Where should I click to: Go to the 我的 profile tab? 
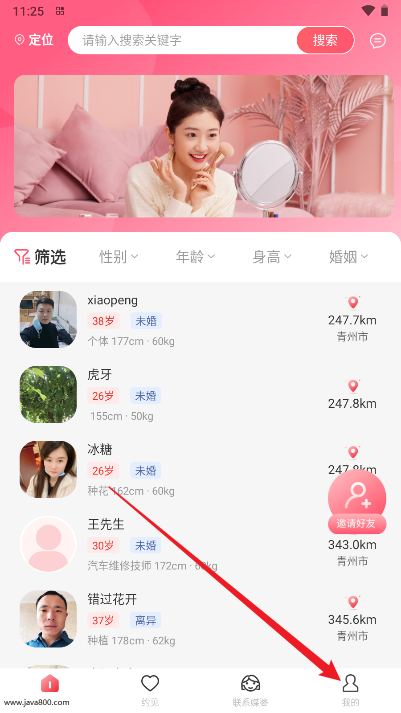pyautogui.click(x=350, y=690)
